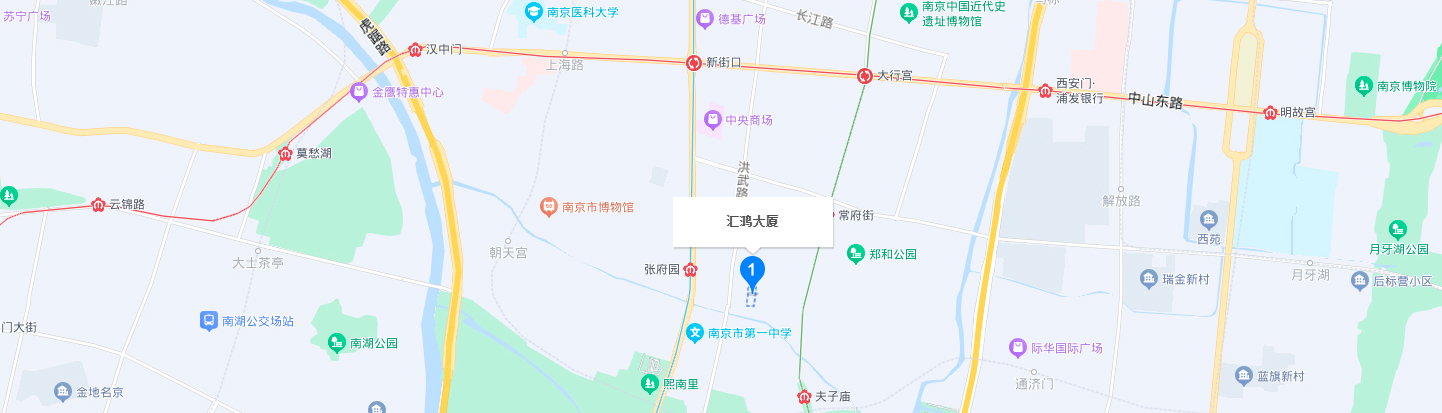Tap the 南湖公交场站 bus icon
This screenshot has height=413, width=1442.
(208, 321)
